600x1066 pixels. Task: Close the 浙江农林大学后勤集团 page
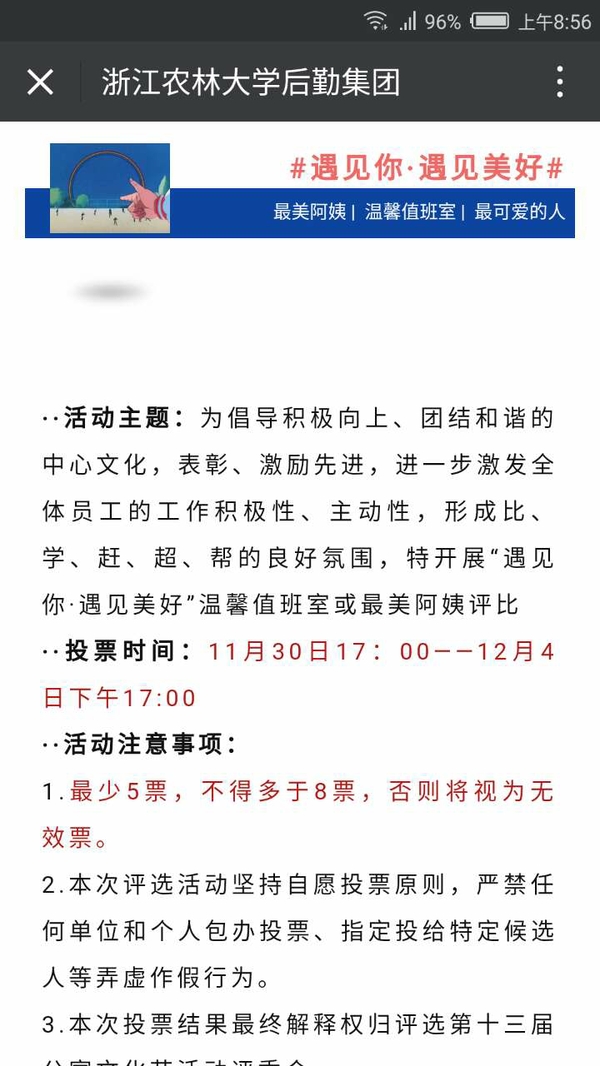[40, 82]
